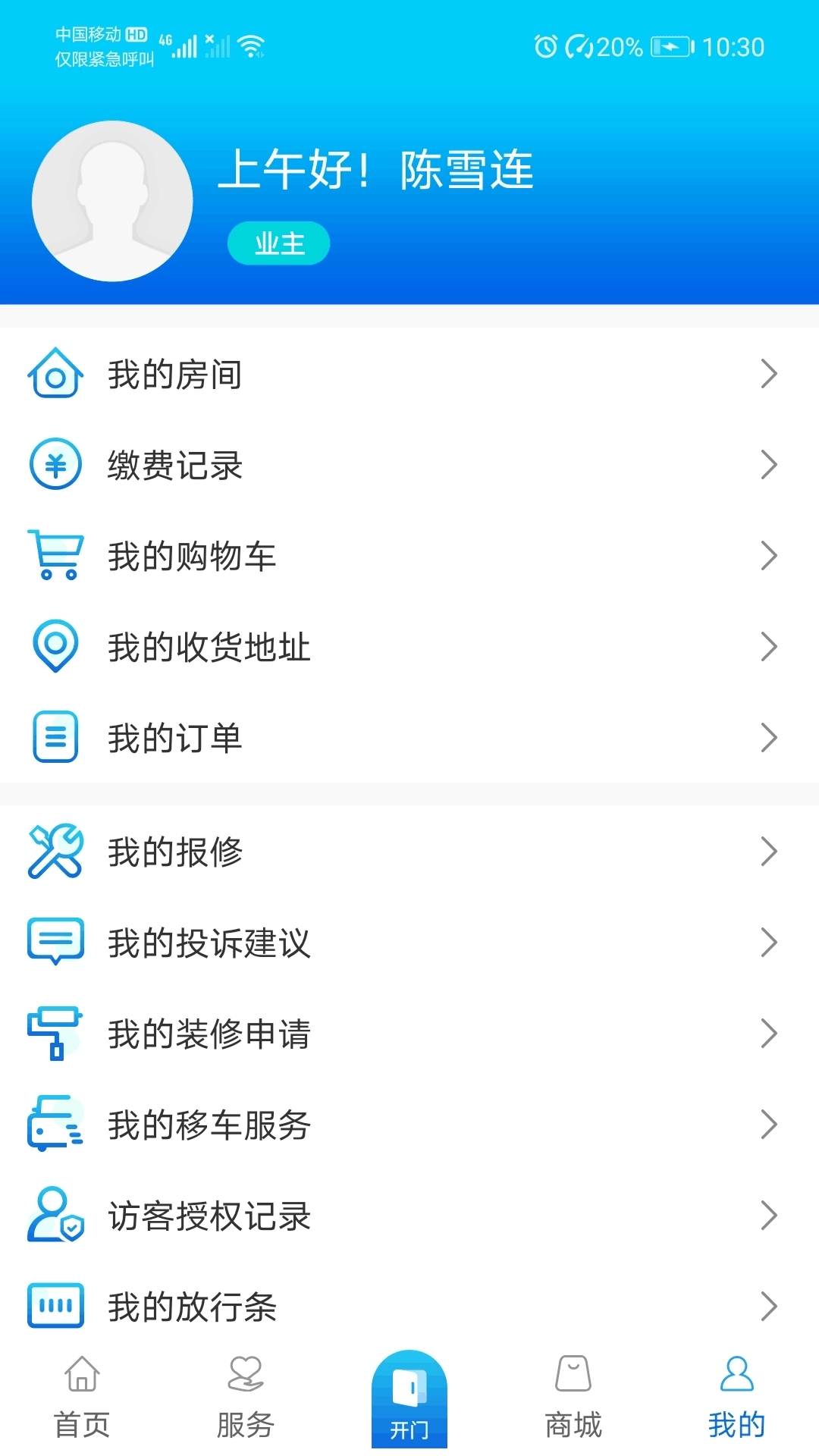Open the chat bubble icon for 投诉建议
The height and width of the screenshot is (1456, 819).
point(55,943)
